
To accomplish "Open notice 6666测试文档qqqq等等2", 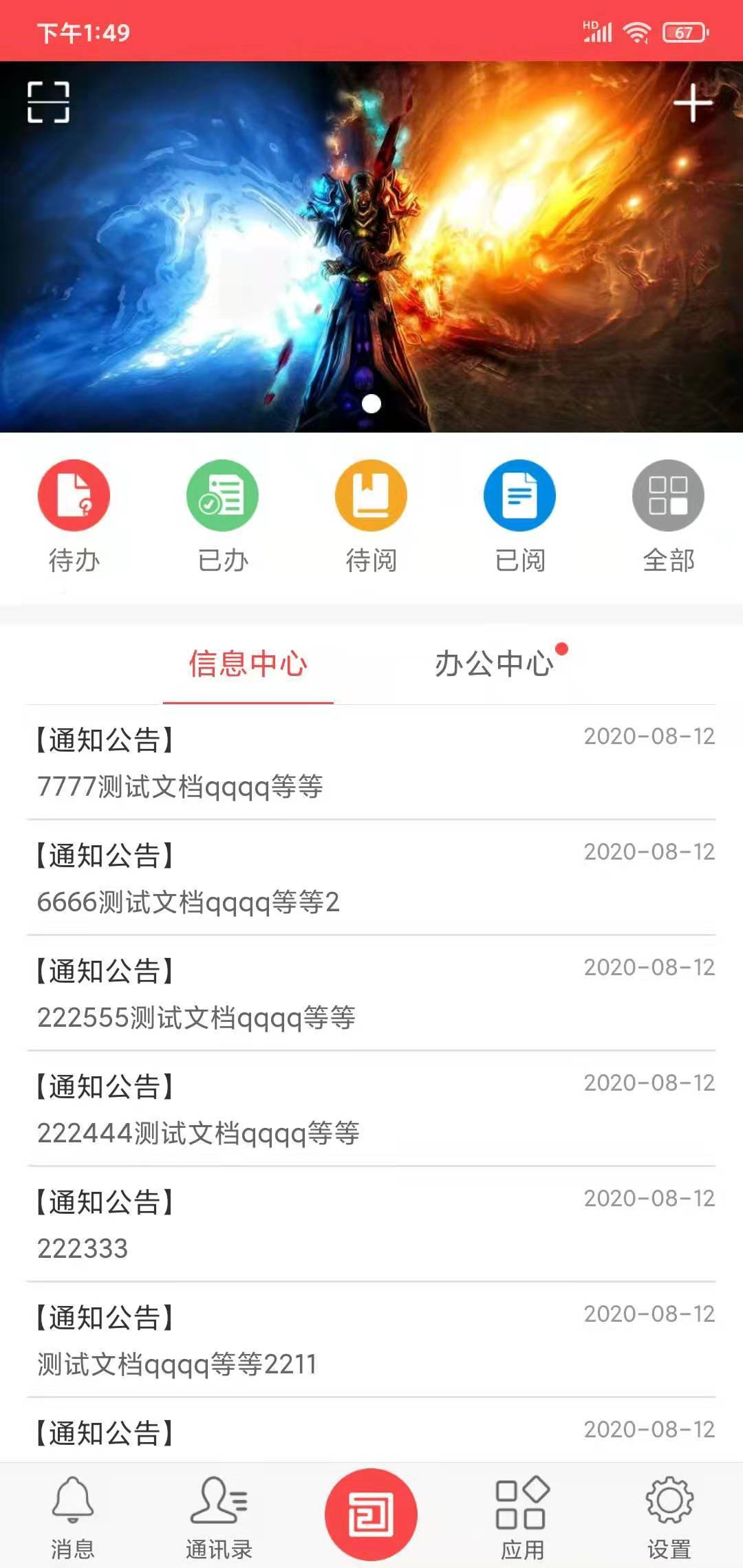I will pos(371,878).
